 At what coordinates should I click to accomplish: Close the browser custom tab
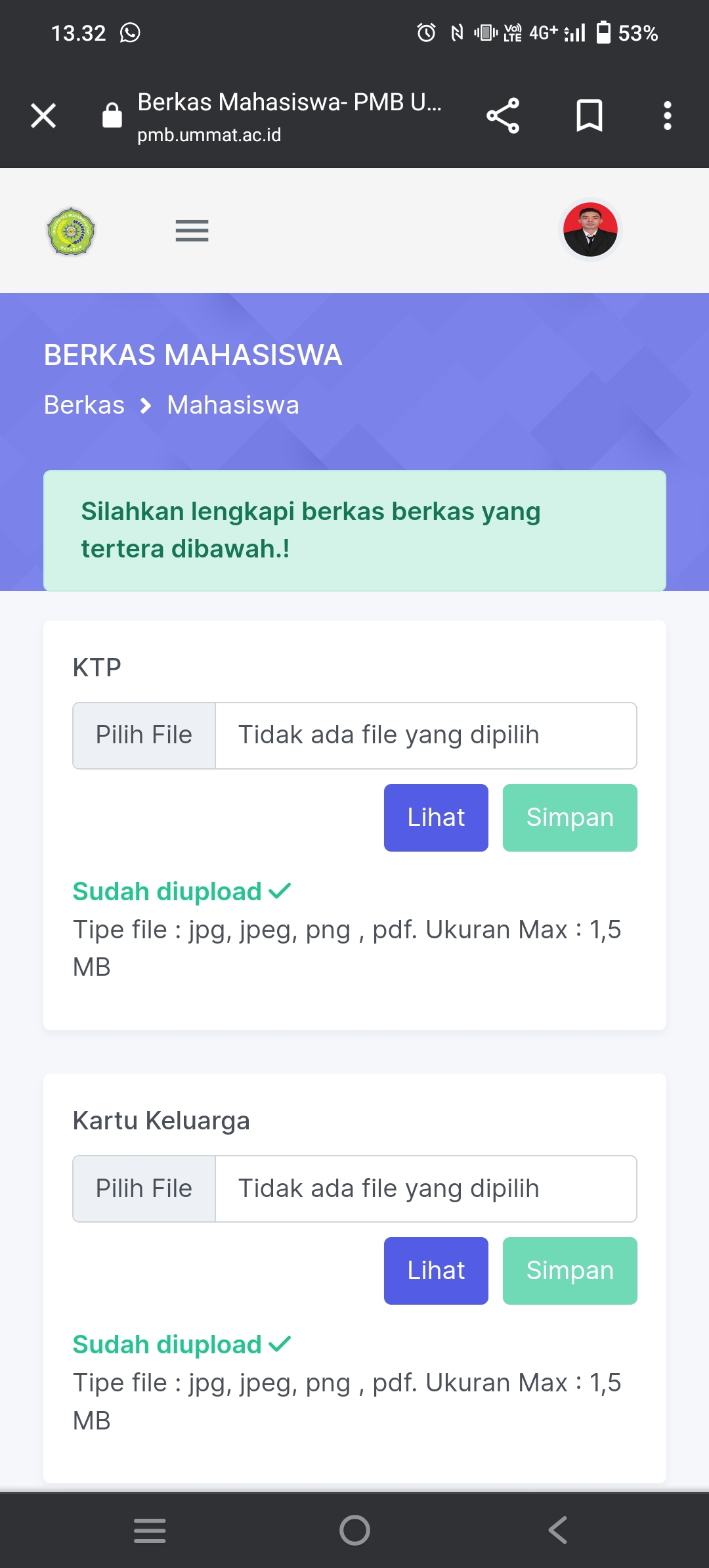(x=43, y=116)
